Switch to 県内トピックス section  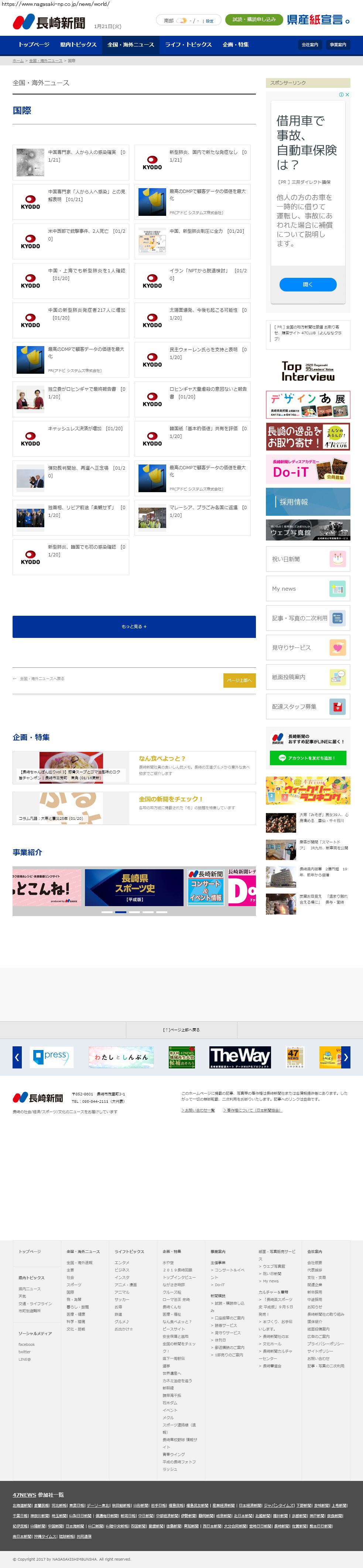tap(78, 44)
